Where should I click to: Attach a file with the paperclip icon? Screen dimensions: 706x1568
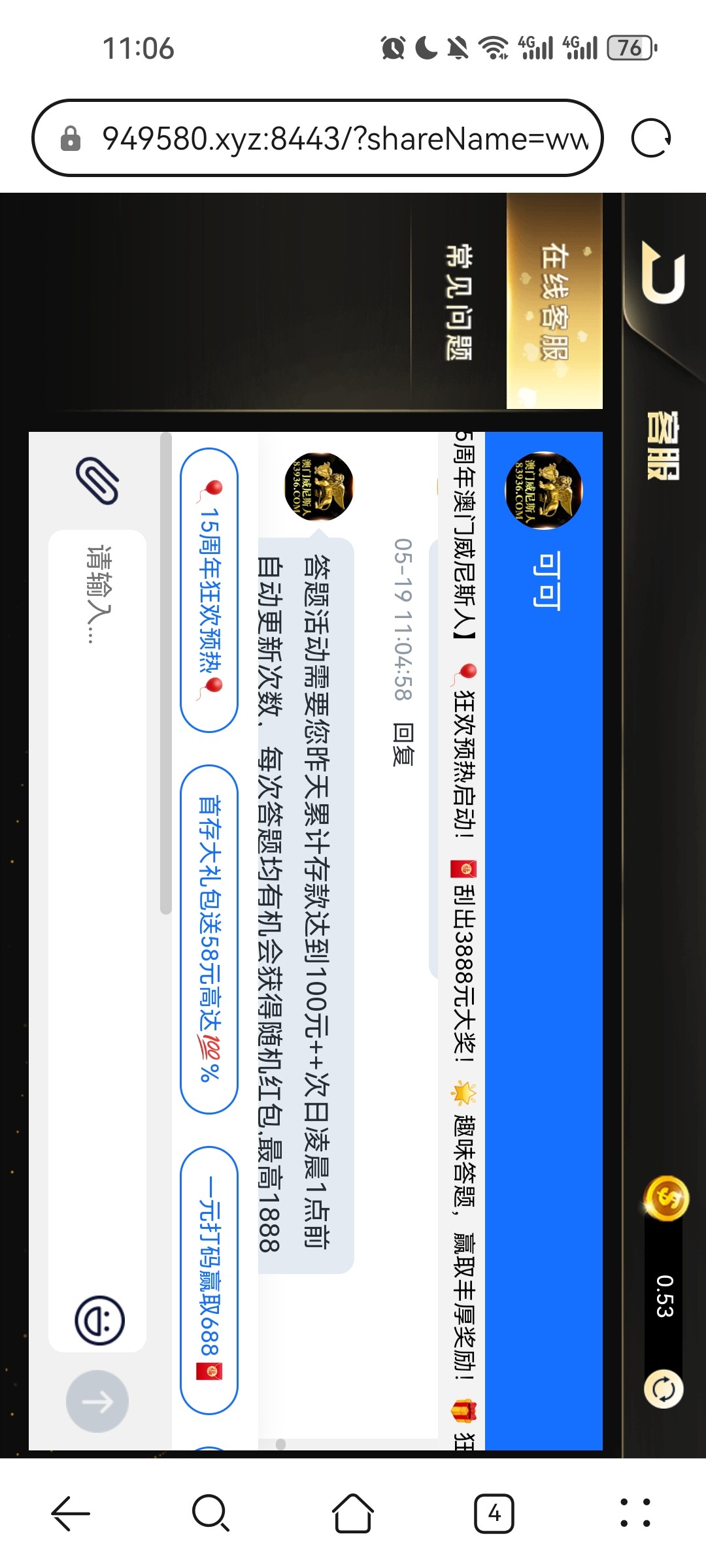pyautogui.click(x=97, y=482)
